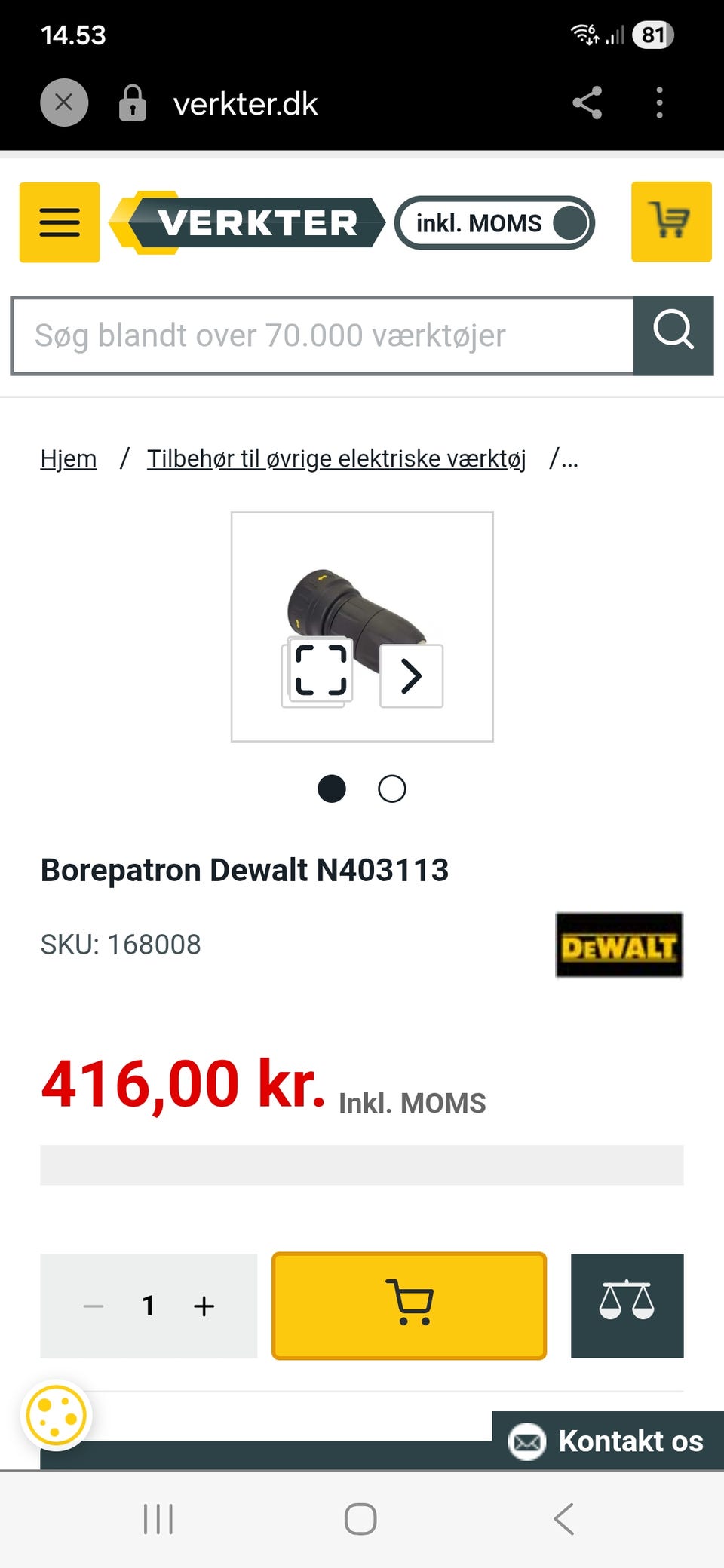Screen dimensions: 724x1568
Task: Open Tilbehør til øvrige elektriske værktøj breadcrumb
Action: click(336, 458)
